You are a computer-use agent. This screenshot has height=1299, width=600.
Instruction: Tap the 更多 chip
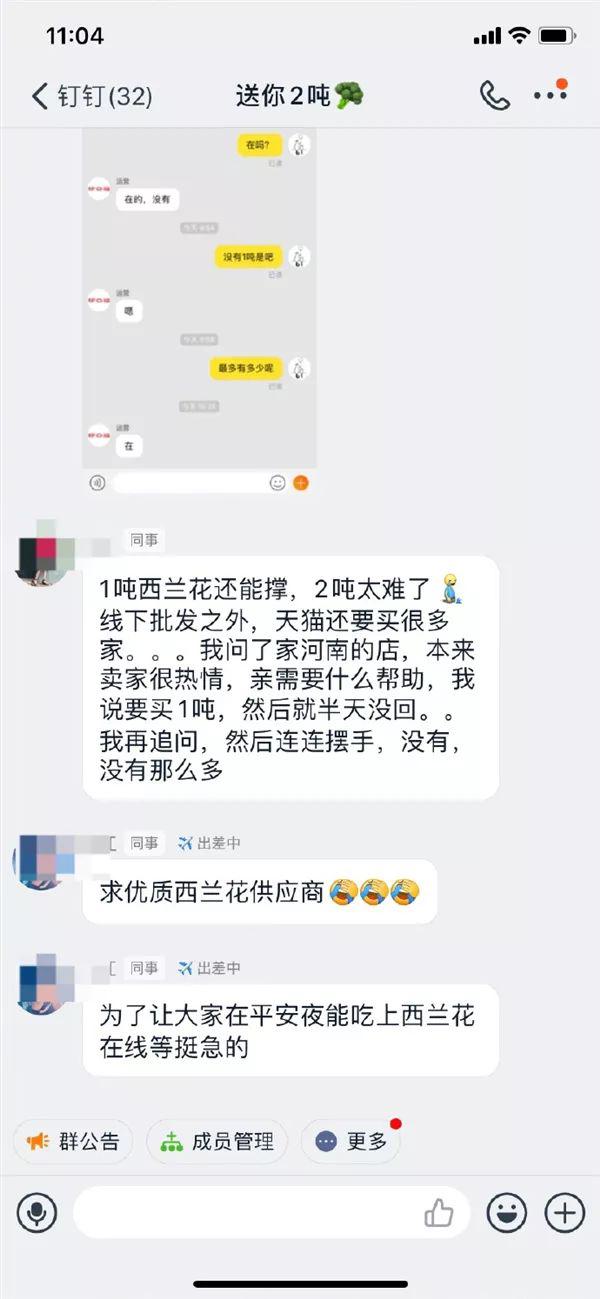click(351, 1142)
